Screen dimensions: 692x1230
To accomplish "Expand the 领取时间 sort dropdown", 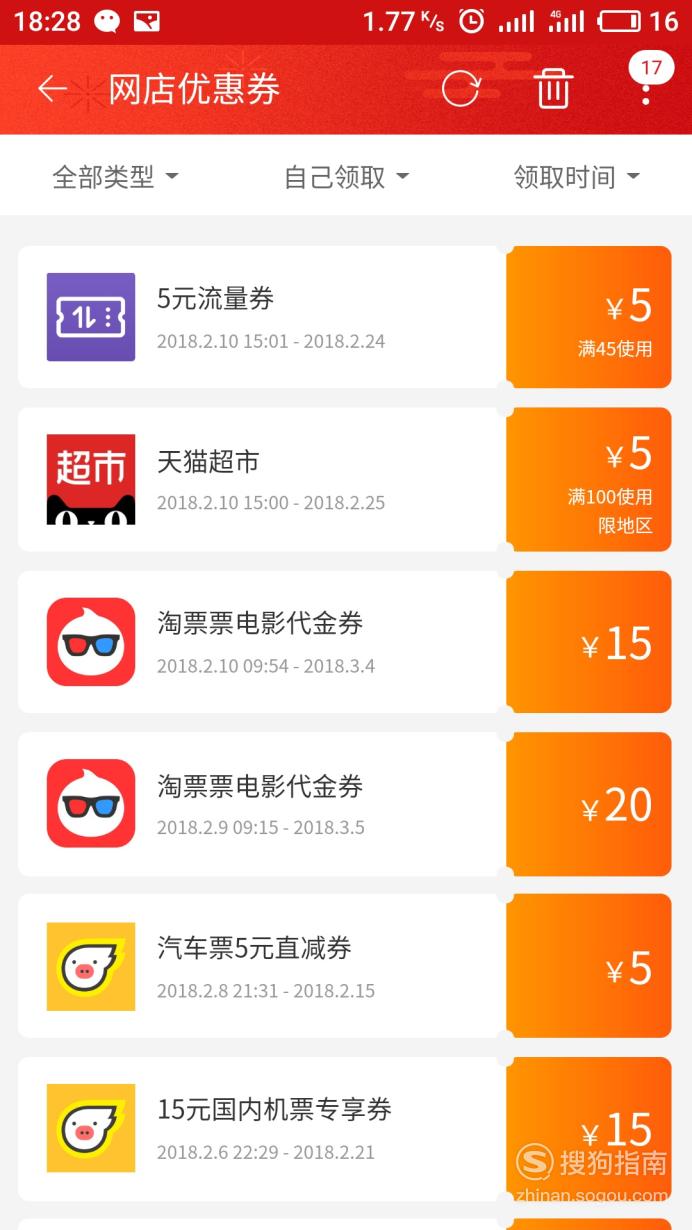I will pos(576,177).
